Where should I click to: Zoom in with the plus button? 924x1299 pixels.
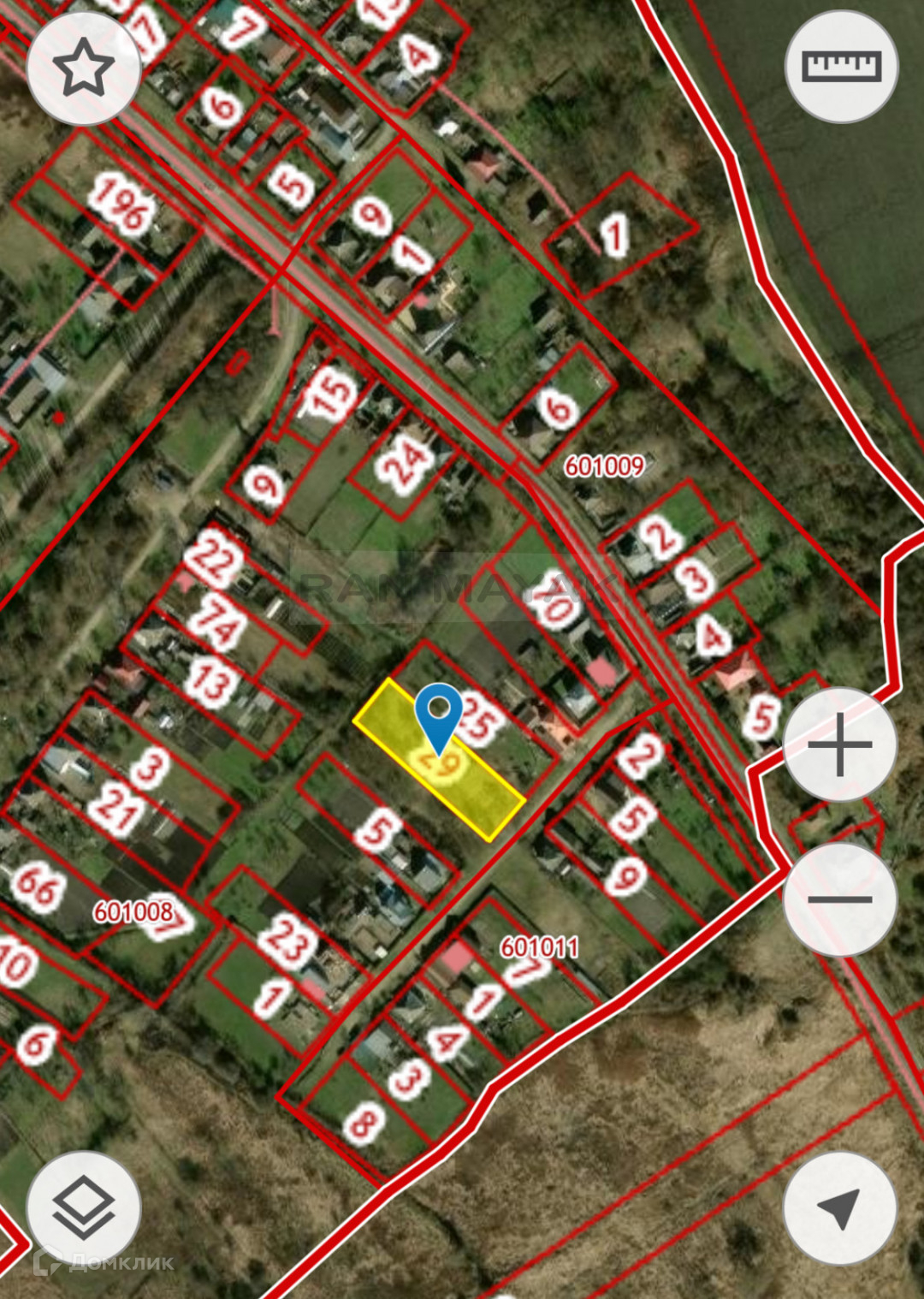(x=839, y=744)
